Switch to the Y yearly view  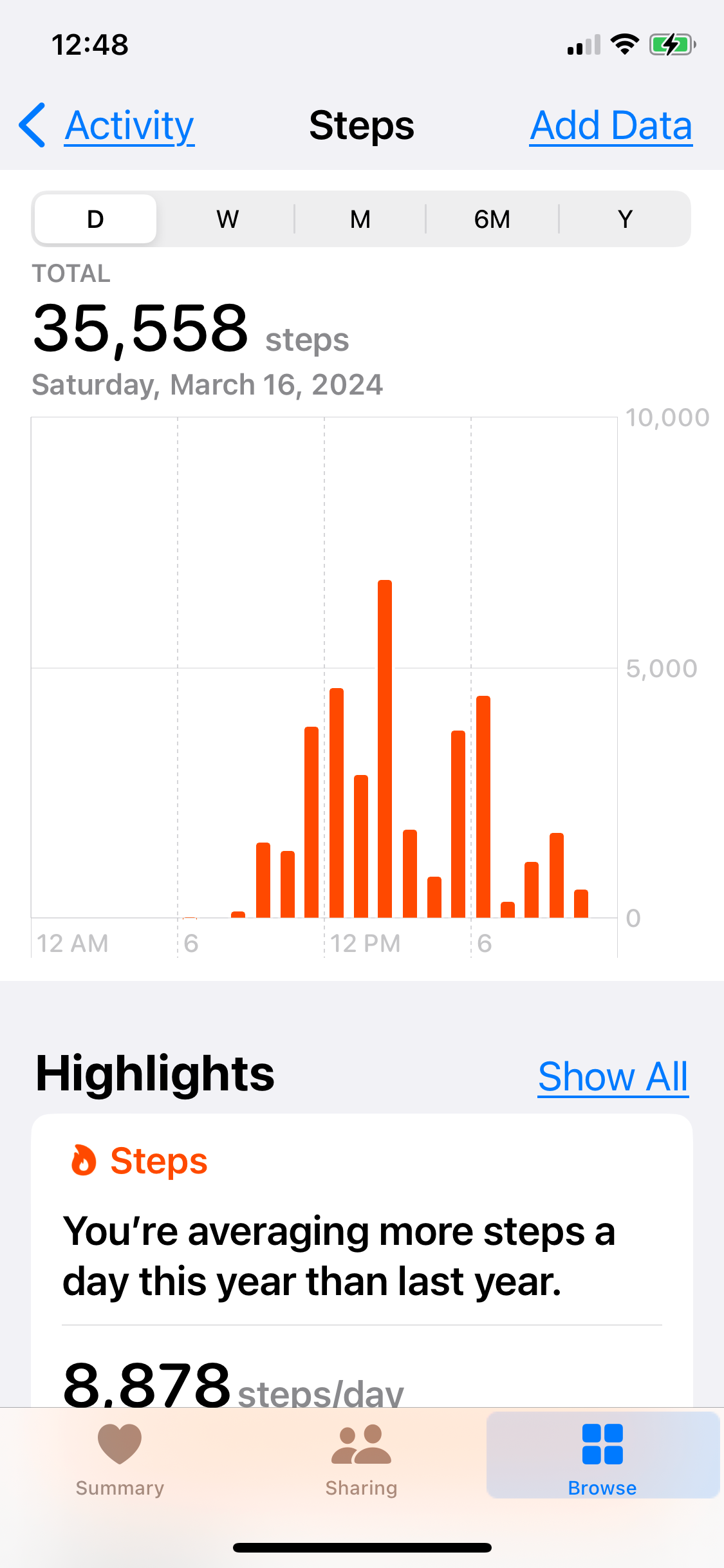(x=625, y=219)
